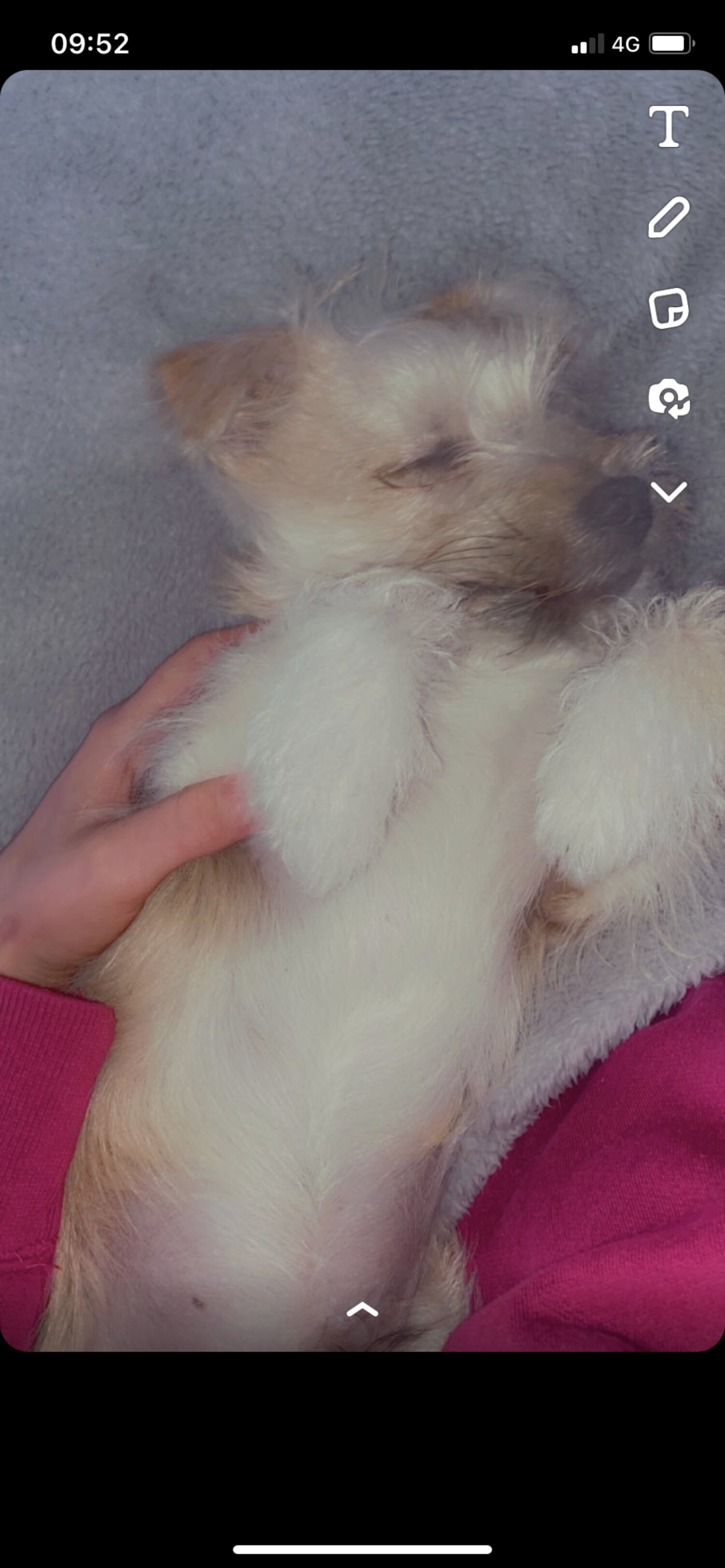Open the sticker picker
Image resolution: width=725 pixels, height=1568 pixels.
pos(668,309)
